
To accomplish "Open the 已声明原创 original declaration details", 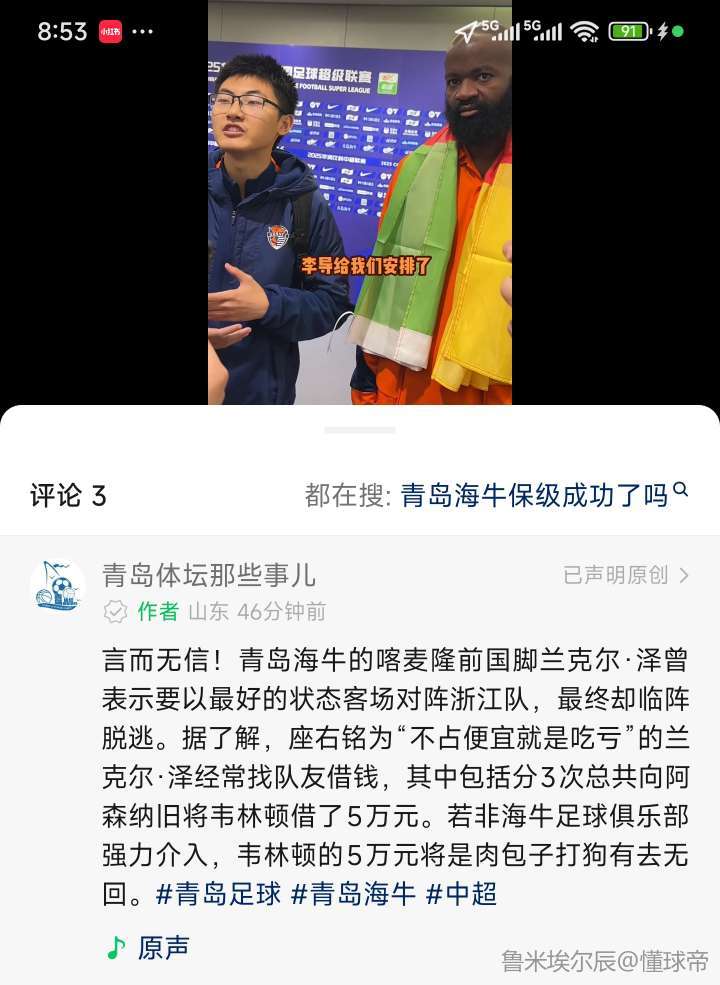I will point(626,575).
